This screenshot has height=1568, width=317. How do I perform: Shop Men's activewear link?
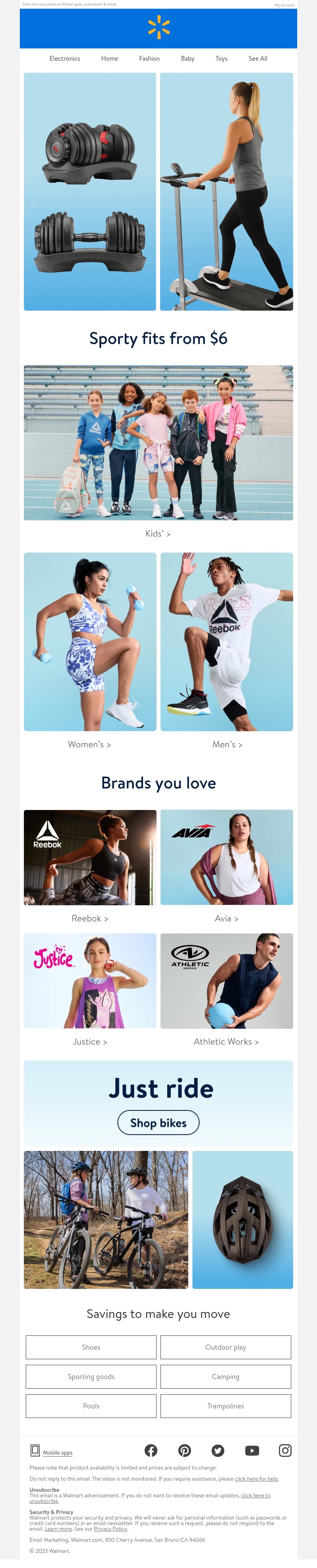pos(227,745)
